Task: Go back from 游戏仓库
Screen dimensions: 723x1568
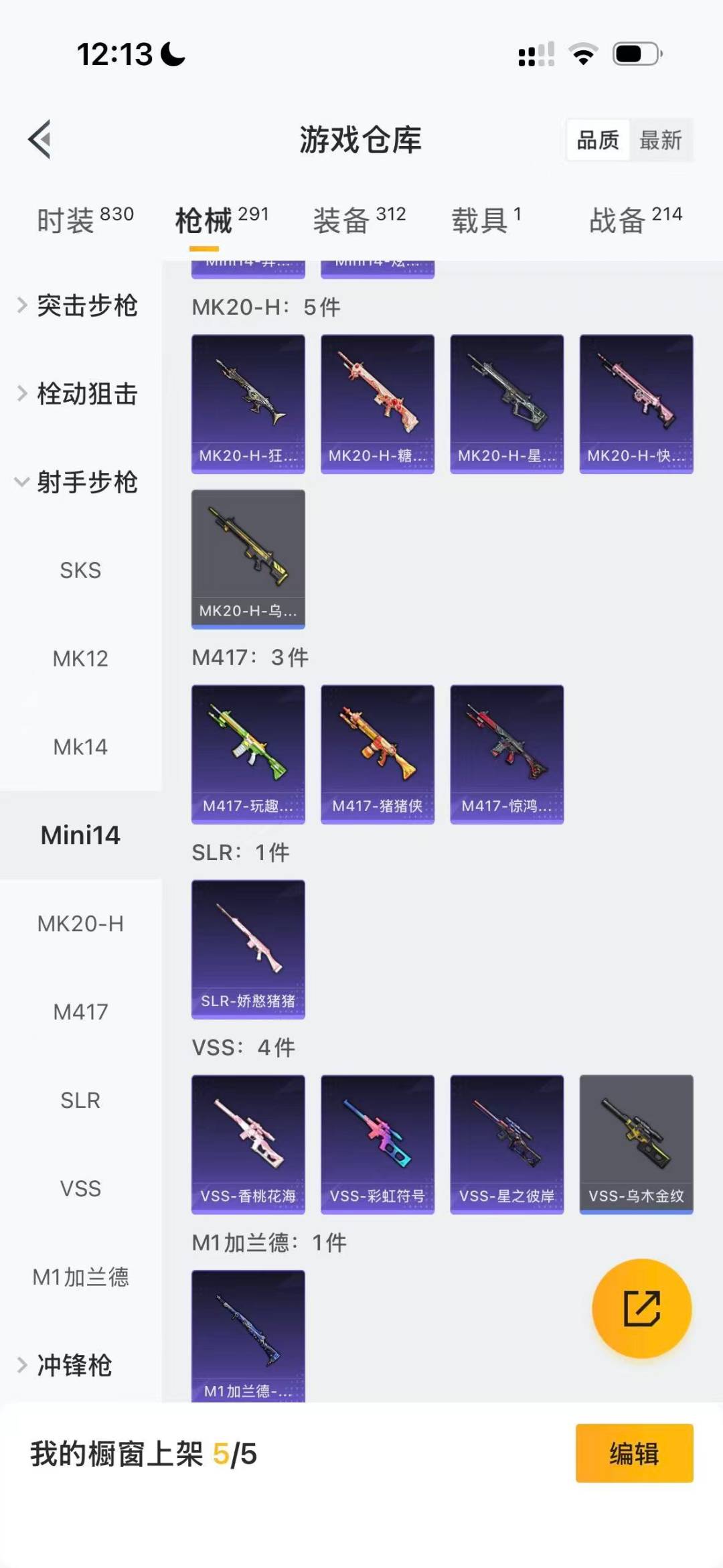Action: click(x=40, y=139)
